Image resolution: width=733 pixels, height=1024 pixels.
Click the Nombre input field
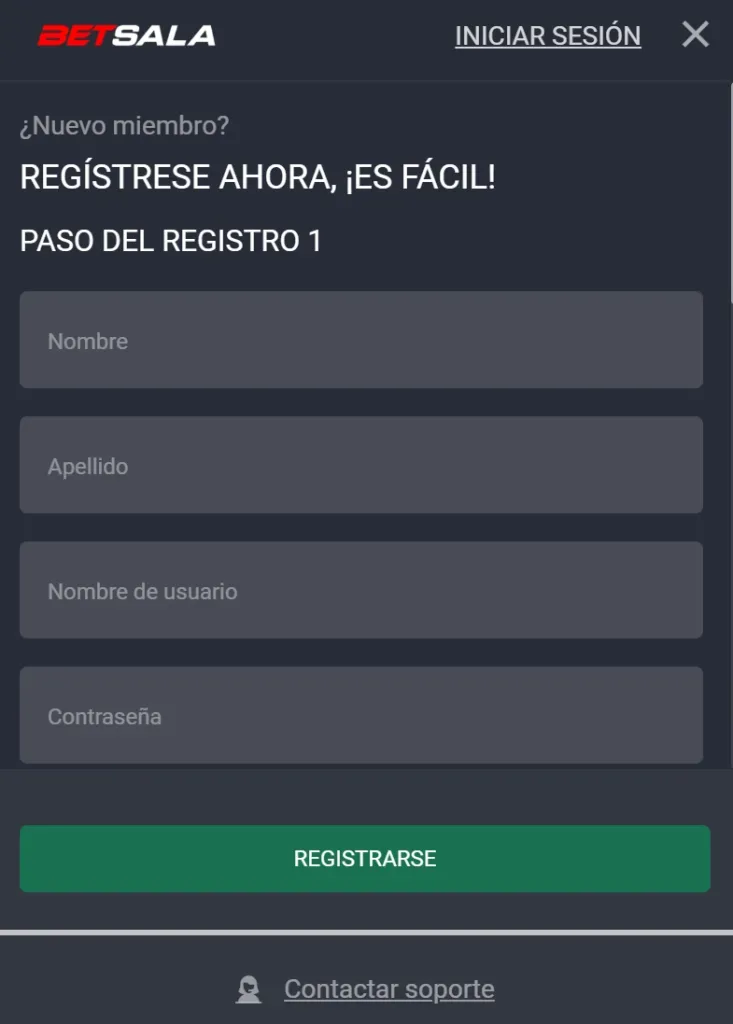(360, 340)
